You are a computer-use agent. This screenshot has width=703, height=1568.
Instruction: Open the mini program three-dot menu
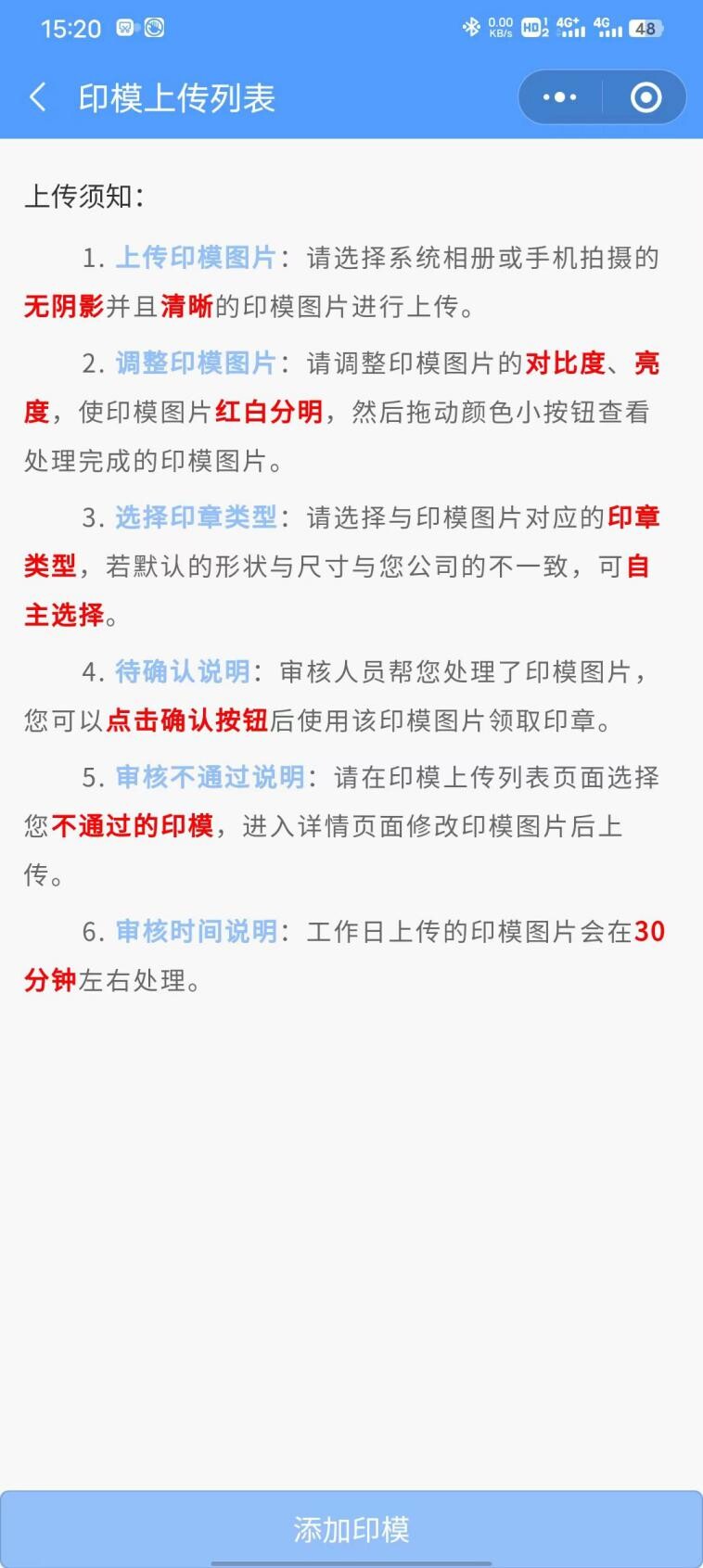pyautogui.click(x=559, y=97)
